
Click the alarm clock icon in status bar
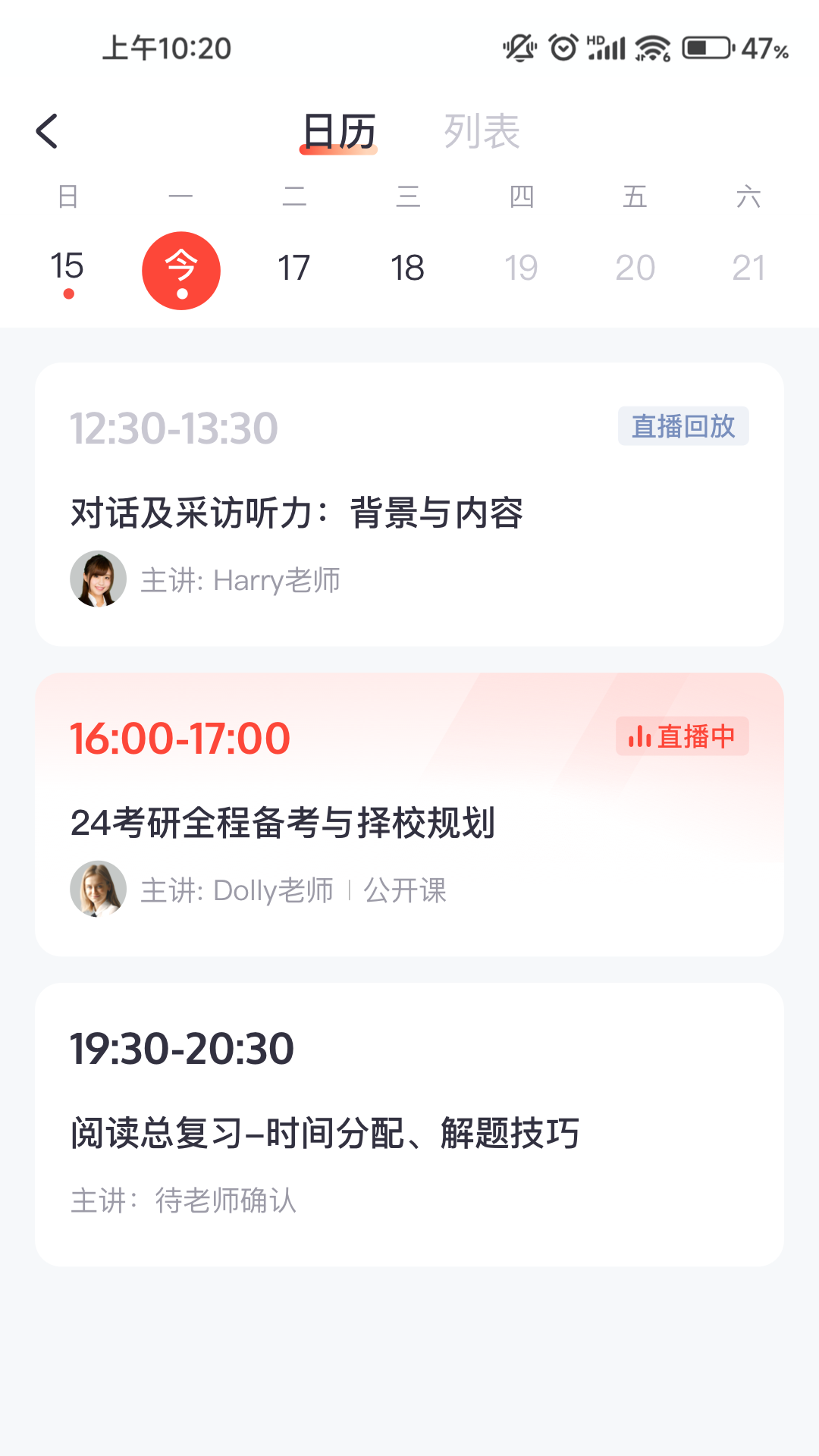563,47
